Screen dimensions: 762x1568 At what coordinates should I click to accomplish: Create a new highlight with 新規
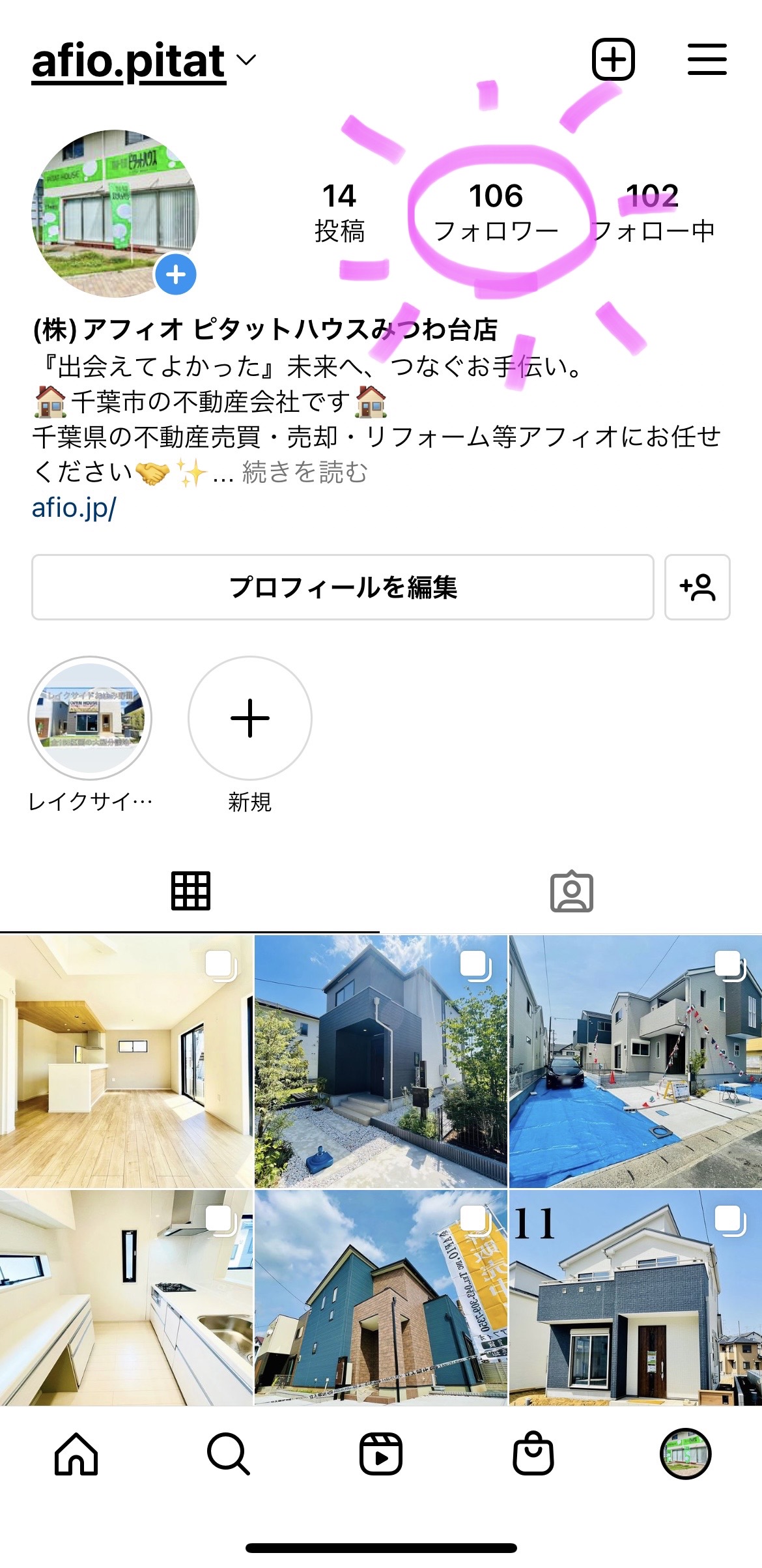(x=249, y=718)
